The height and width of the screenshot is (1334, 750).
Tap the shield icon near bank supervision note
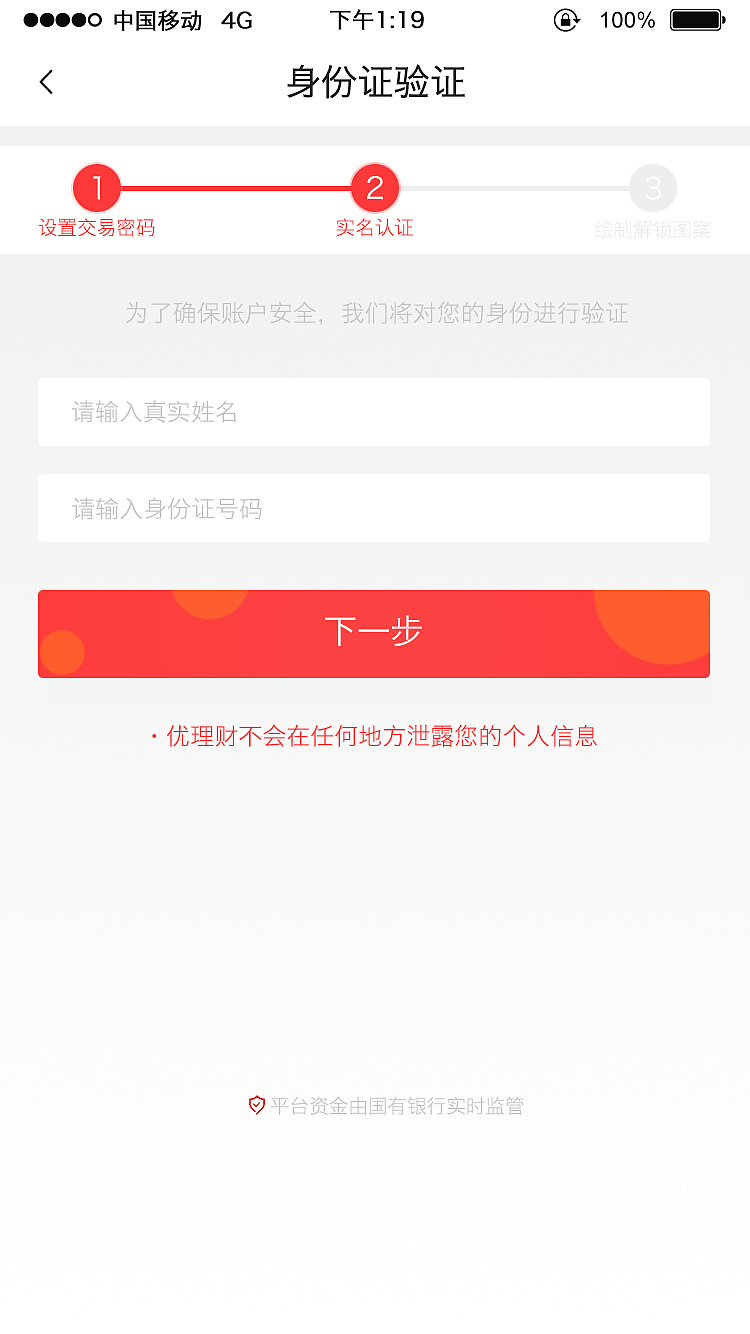(256, 1105)
